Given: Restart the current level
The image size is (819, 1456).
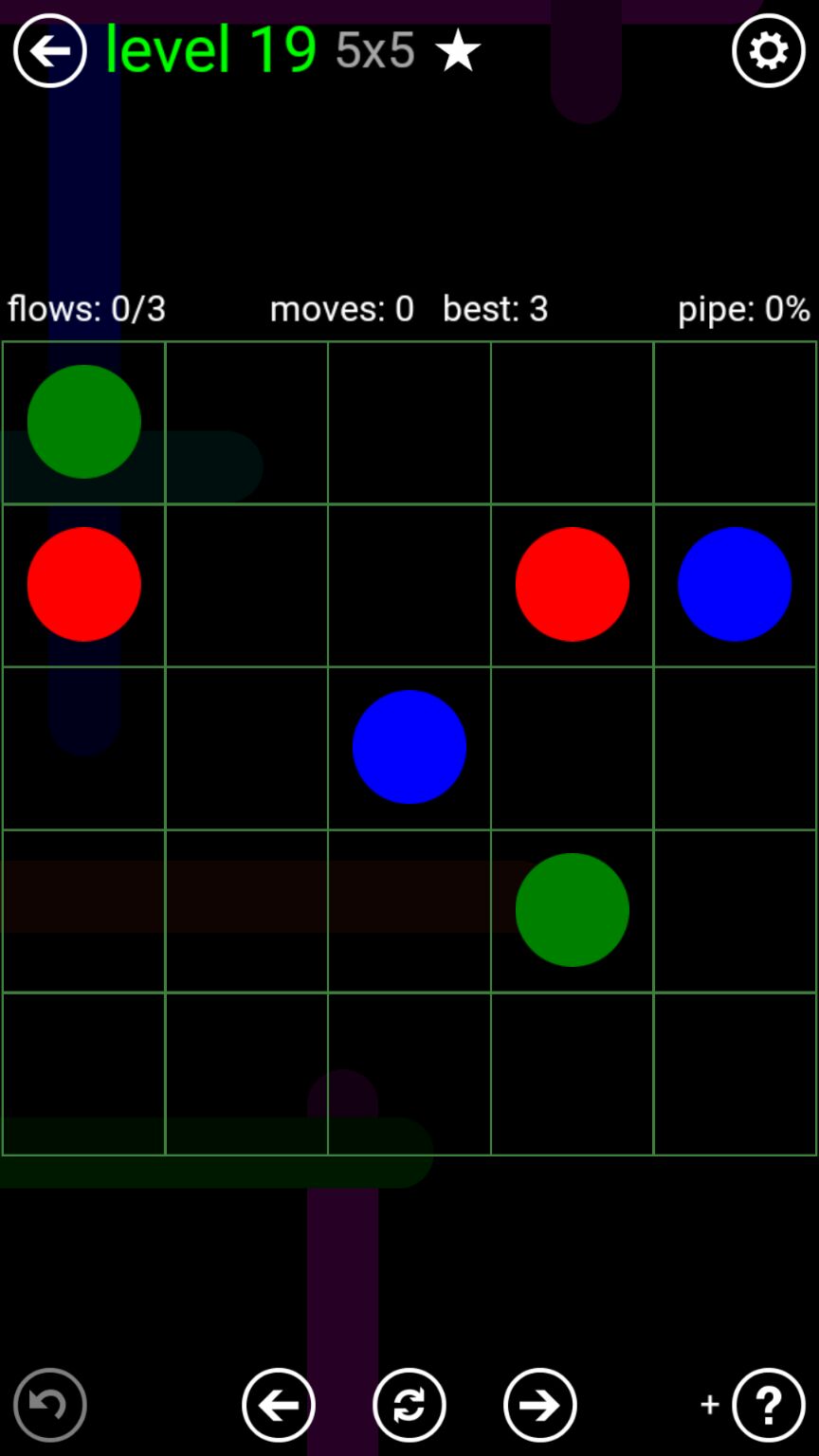Looking at the screenshot, I should pos(409,1405).
